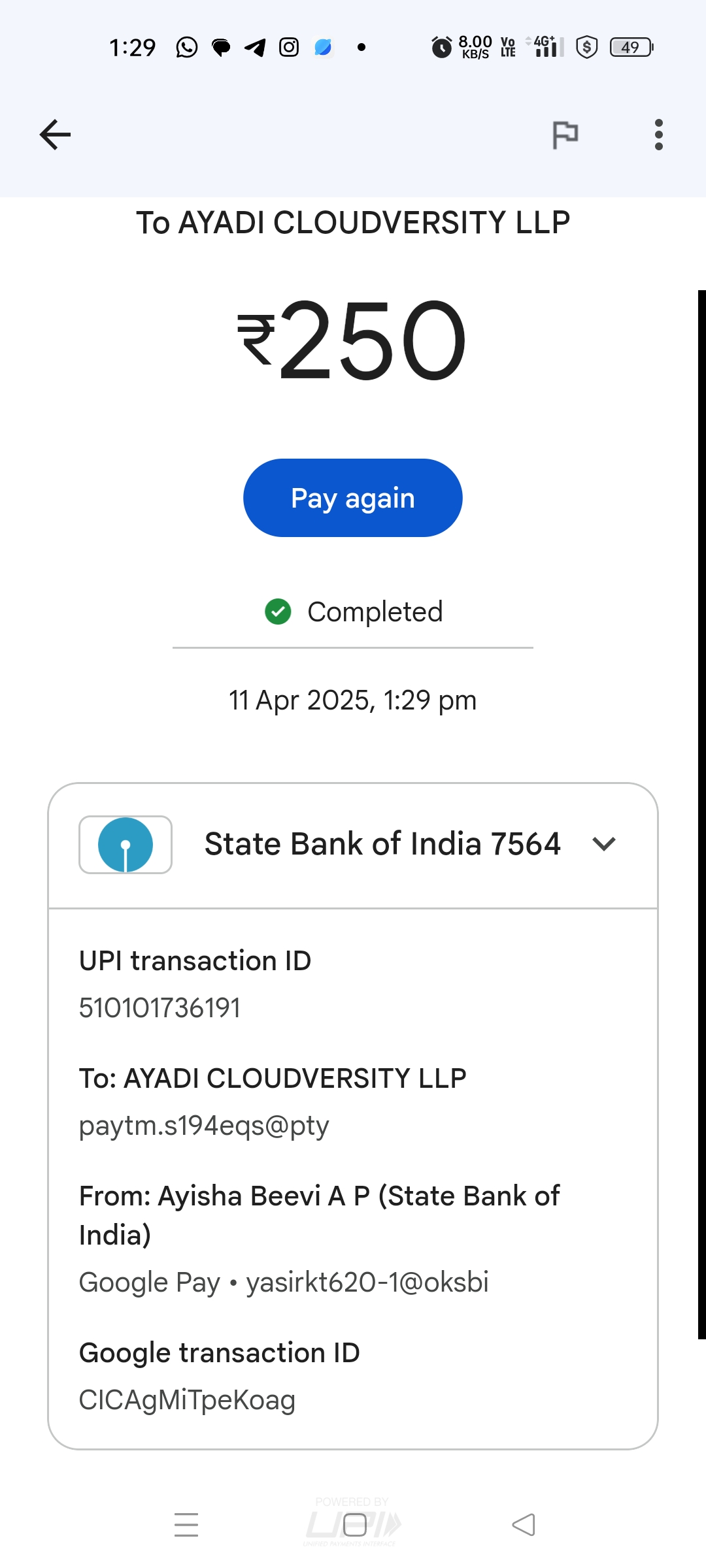Viewport: 706px width, 1568px height.
Task: Report this transaction with the flag icon
Action: [565, 135]
